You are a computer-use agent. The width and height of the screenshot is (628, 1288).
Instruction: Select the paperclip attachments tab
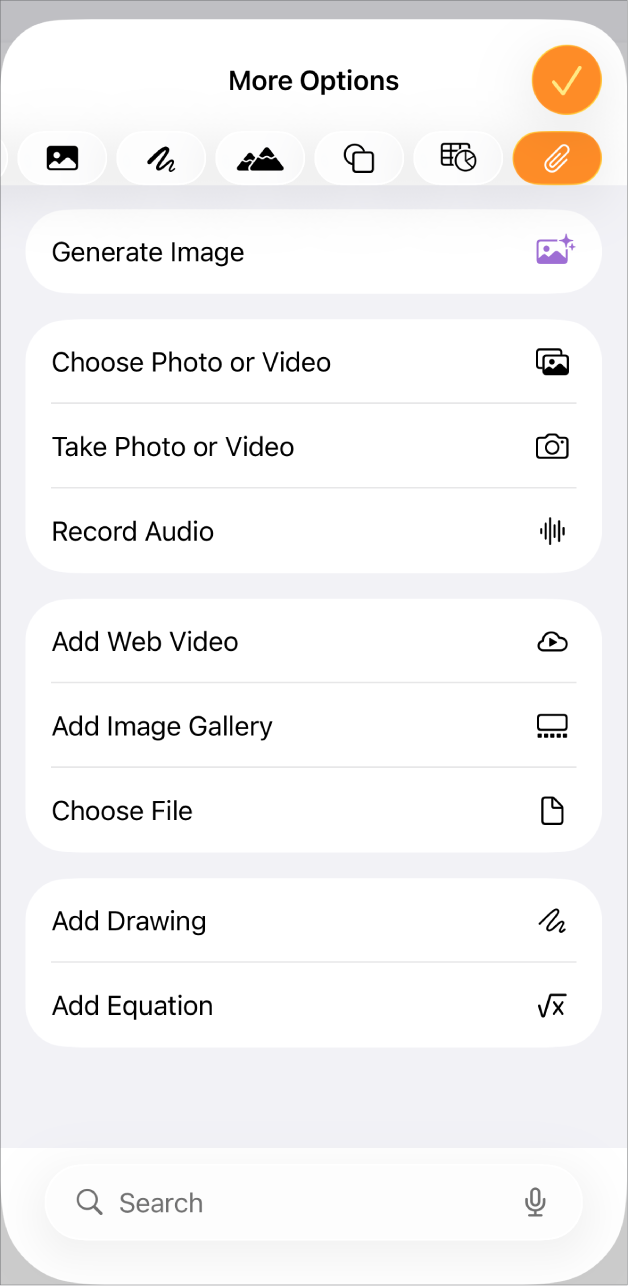[557, 158]
